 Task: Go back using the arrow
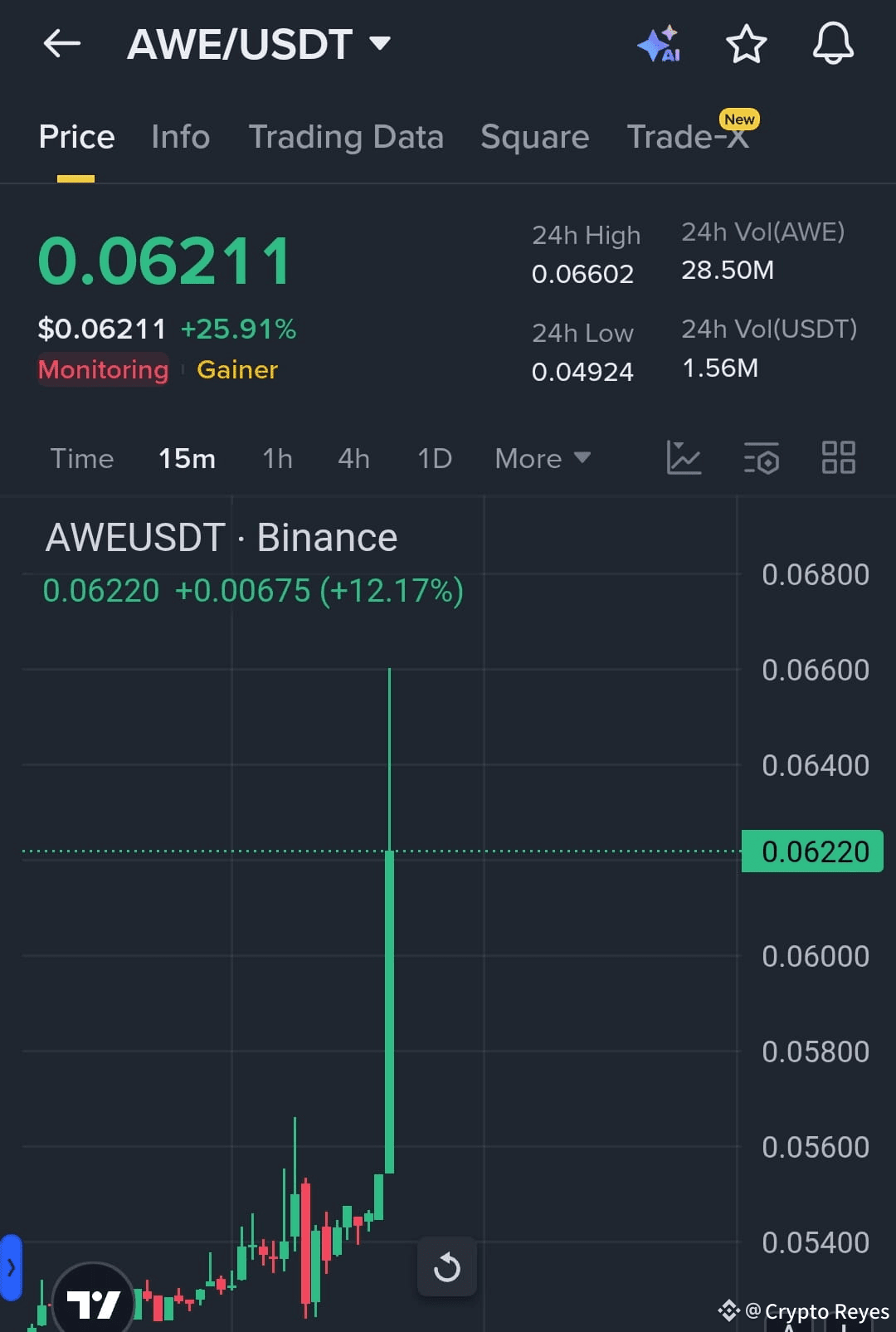click(62, 44)
